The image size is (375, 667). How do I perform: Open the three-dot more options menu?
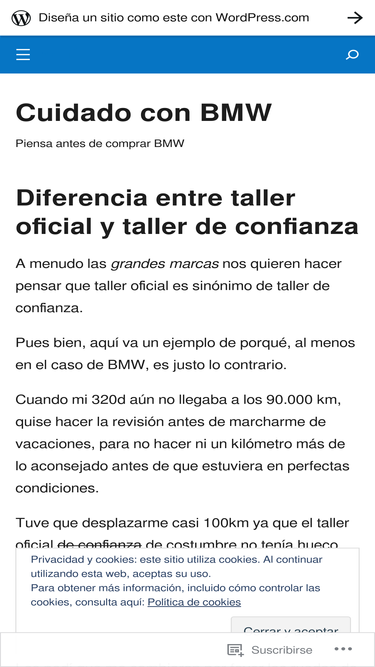coord(343,649)
